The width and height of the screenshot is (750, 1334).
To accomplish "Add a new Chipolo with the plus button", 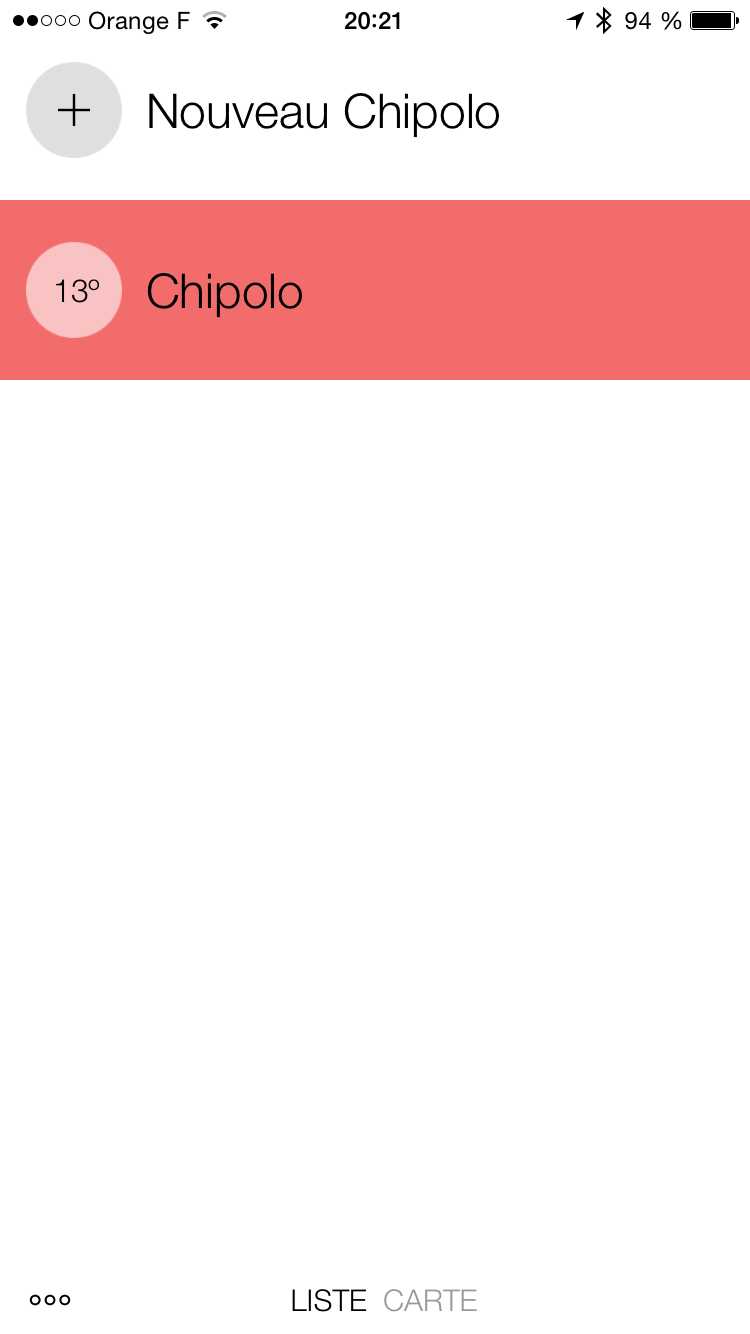I will [74, 110].
